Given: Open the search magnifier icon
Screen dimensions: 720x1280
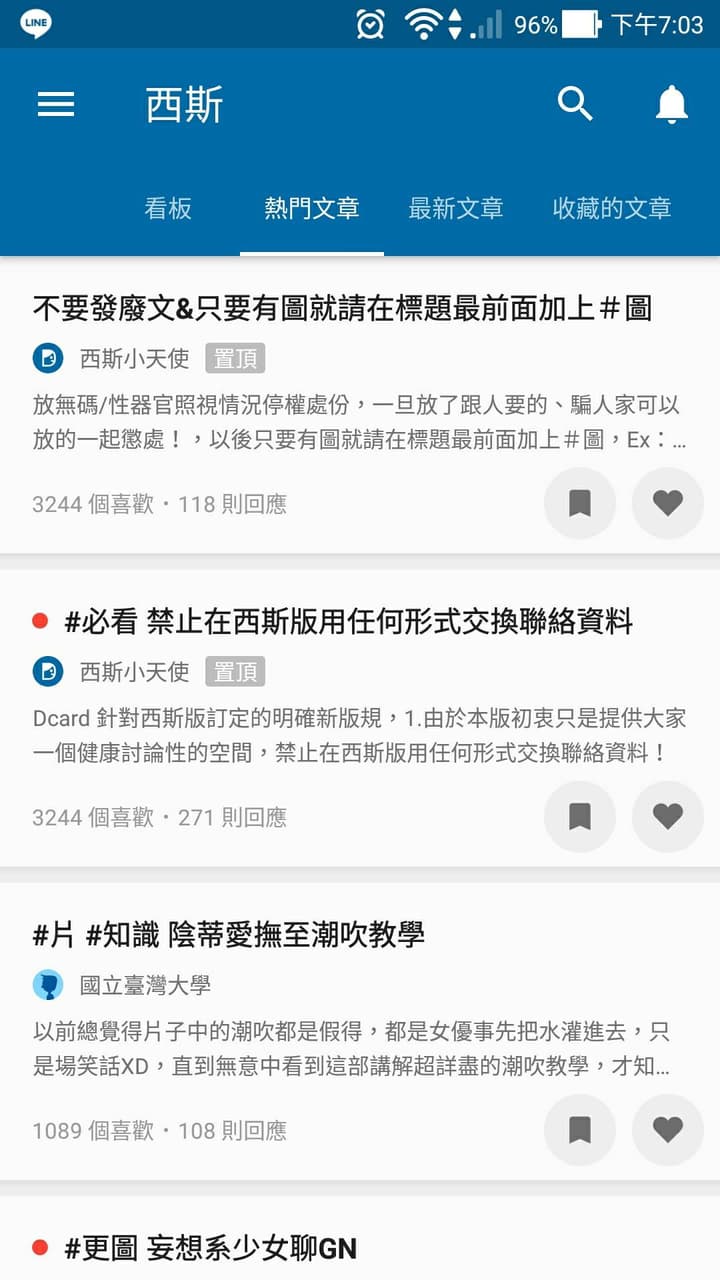Looking at the screenshot, I should click(x=575, y=103).
